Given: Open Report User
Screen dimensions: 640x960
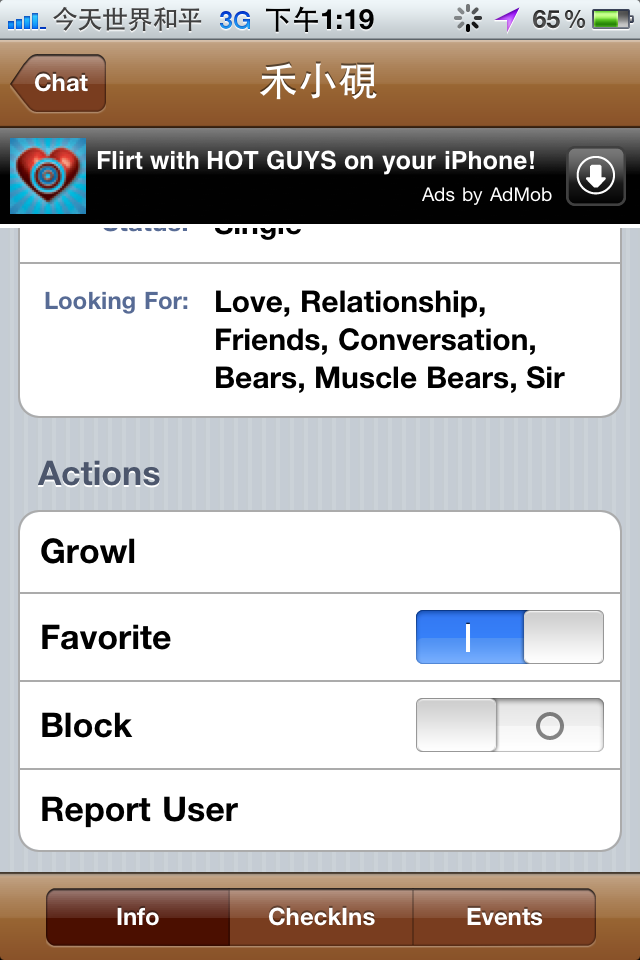Looking at the screenshot, I should 320,810.
